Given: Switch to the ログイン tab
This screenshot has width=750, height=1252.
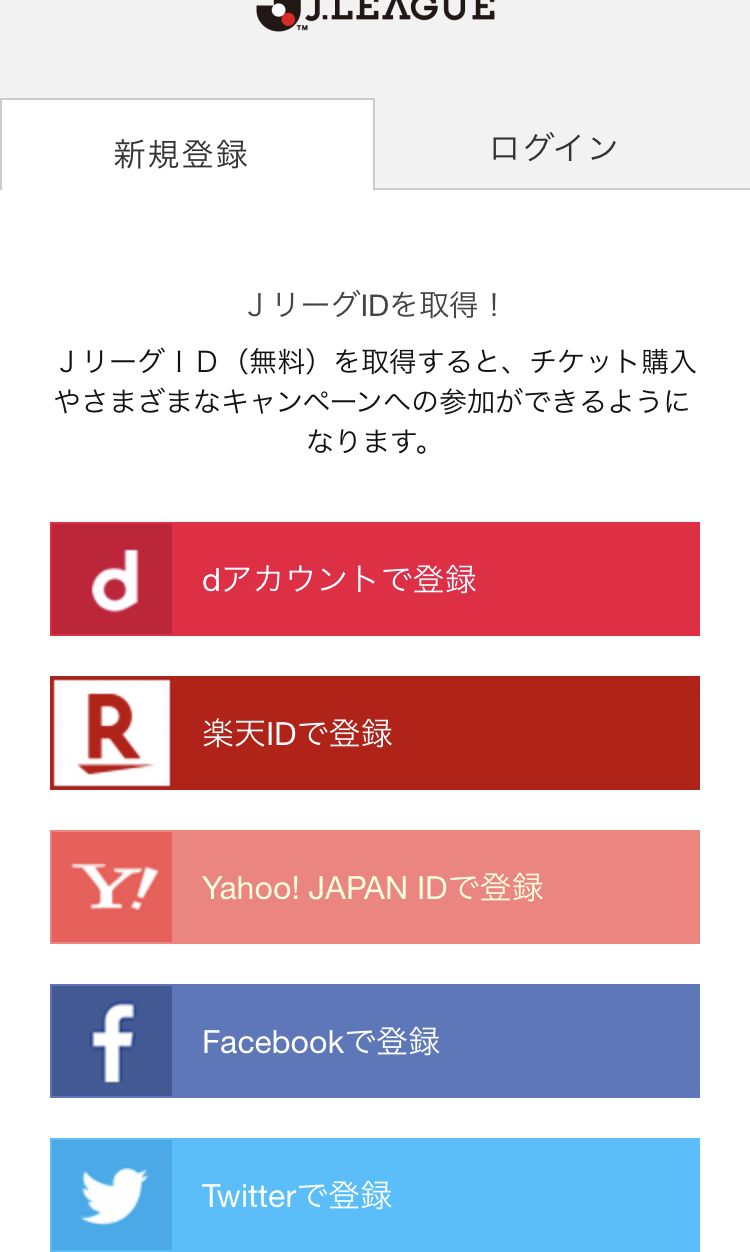Looking at the screenshot, I should click(x=554, y=148).
